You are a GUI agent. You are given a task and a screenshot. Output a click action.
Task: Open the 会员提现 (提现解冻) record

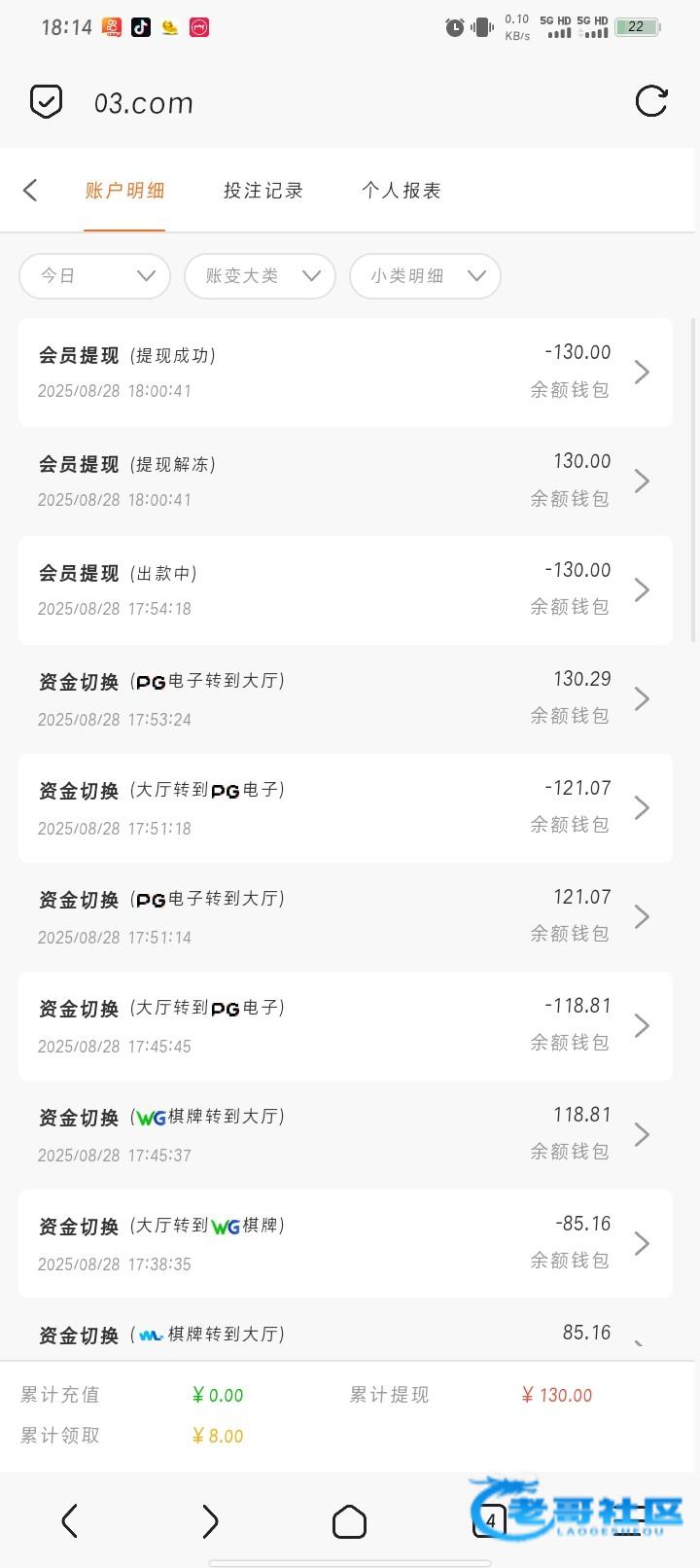point(345,481)
